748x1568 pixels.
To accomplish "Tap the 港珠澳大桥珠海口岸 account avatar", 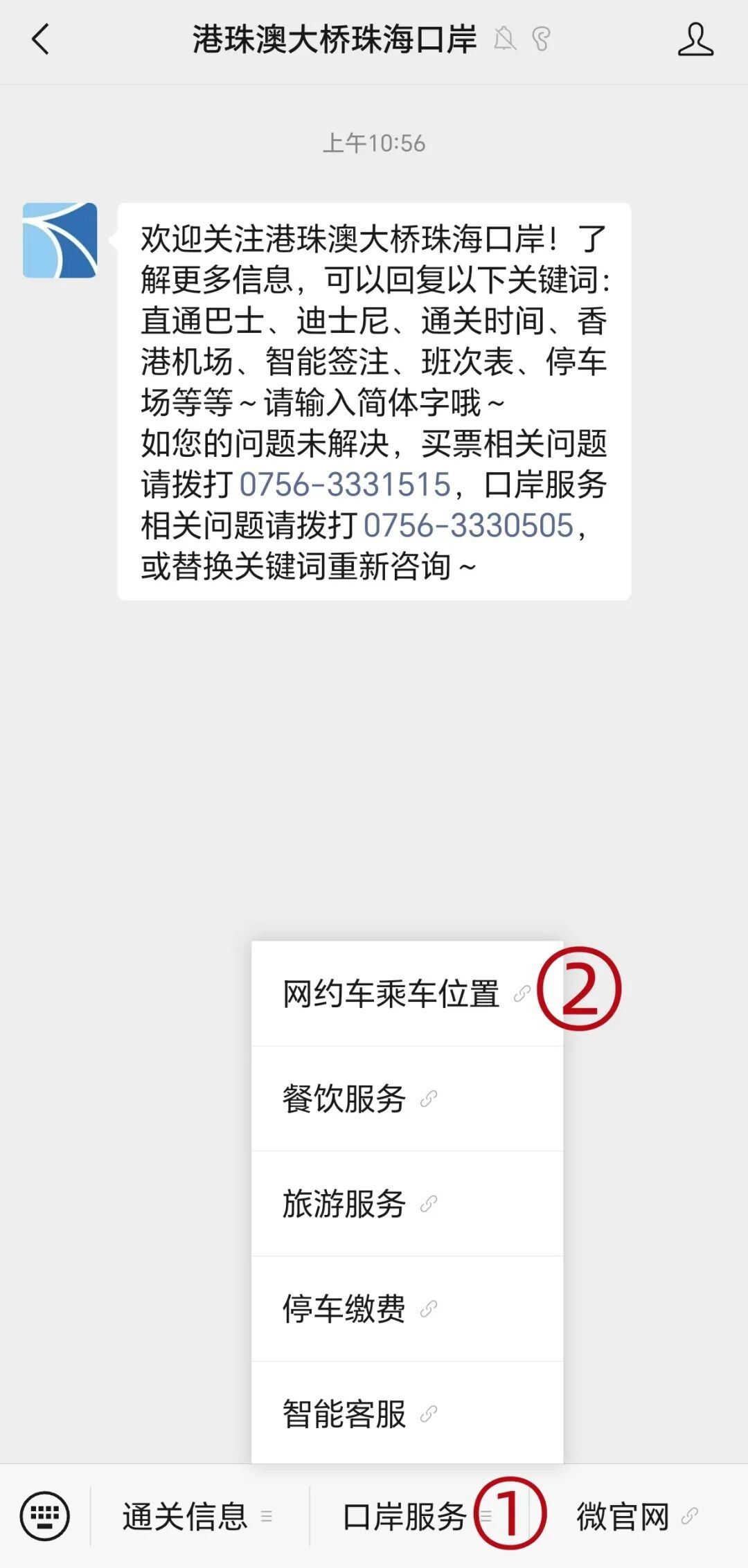I will [x=60, y=240].
